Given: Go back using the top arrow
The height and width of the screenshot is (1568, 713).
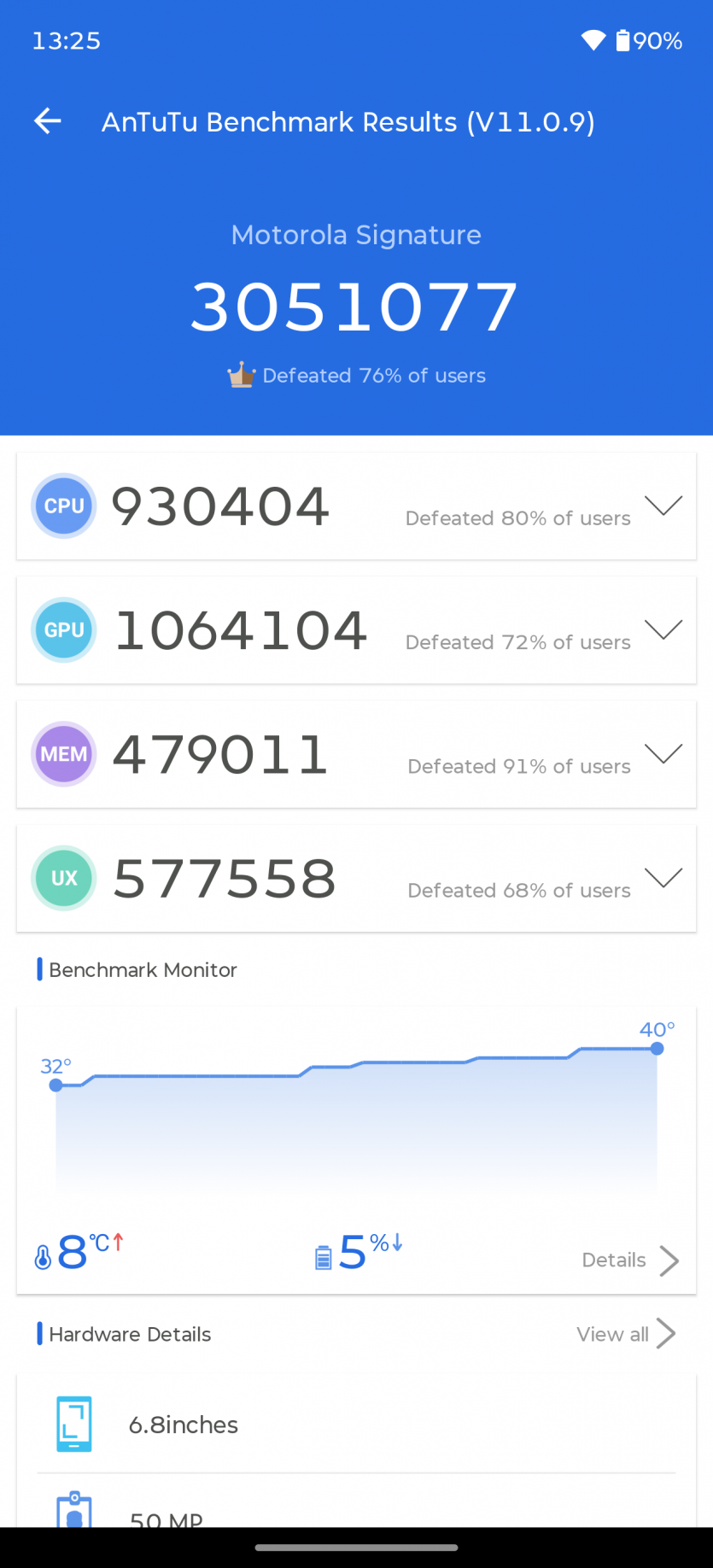Looking at the screenshot, I should [48, 121].
